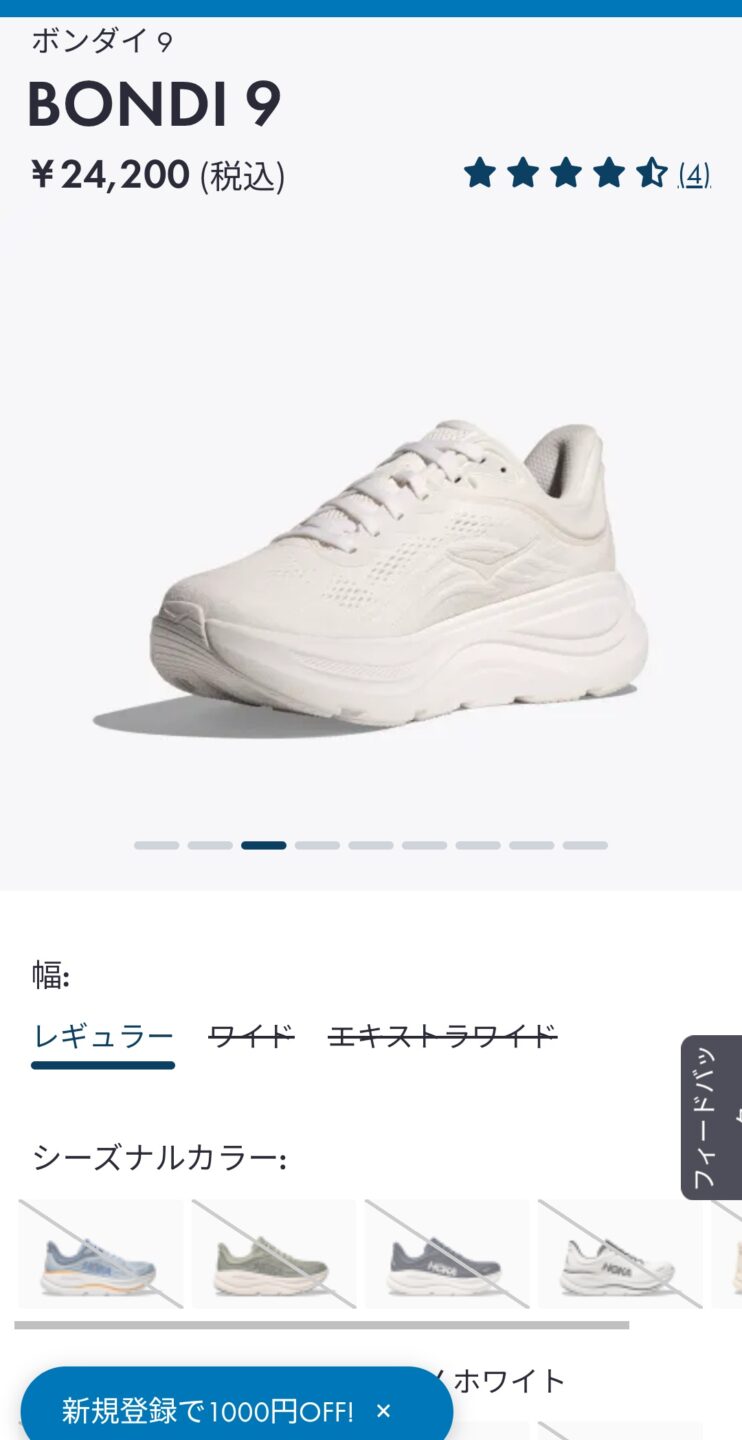Dismiss the 1000円OFF registration banner
The width and height of the screenshot is (742, 1440).
coord(383,1411)
